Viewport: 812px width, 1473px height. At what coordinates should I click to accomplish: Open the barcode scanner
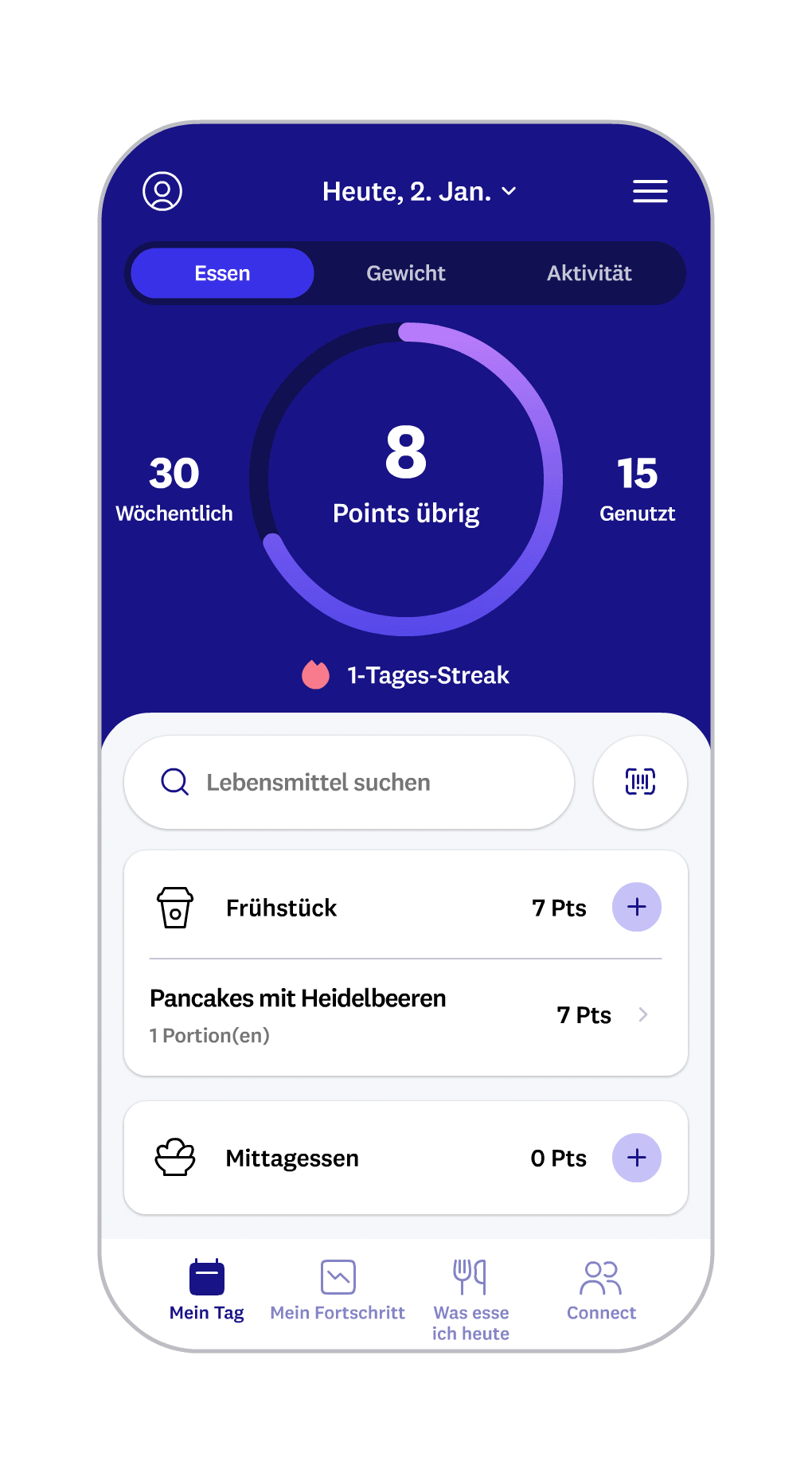(x=640, y=782)
